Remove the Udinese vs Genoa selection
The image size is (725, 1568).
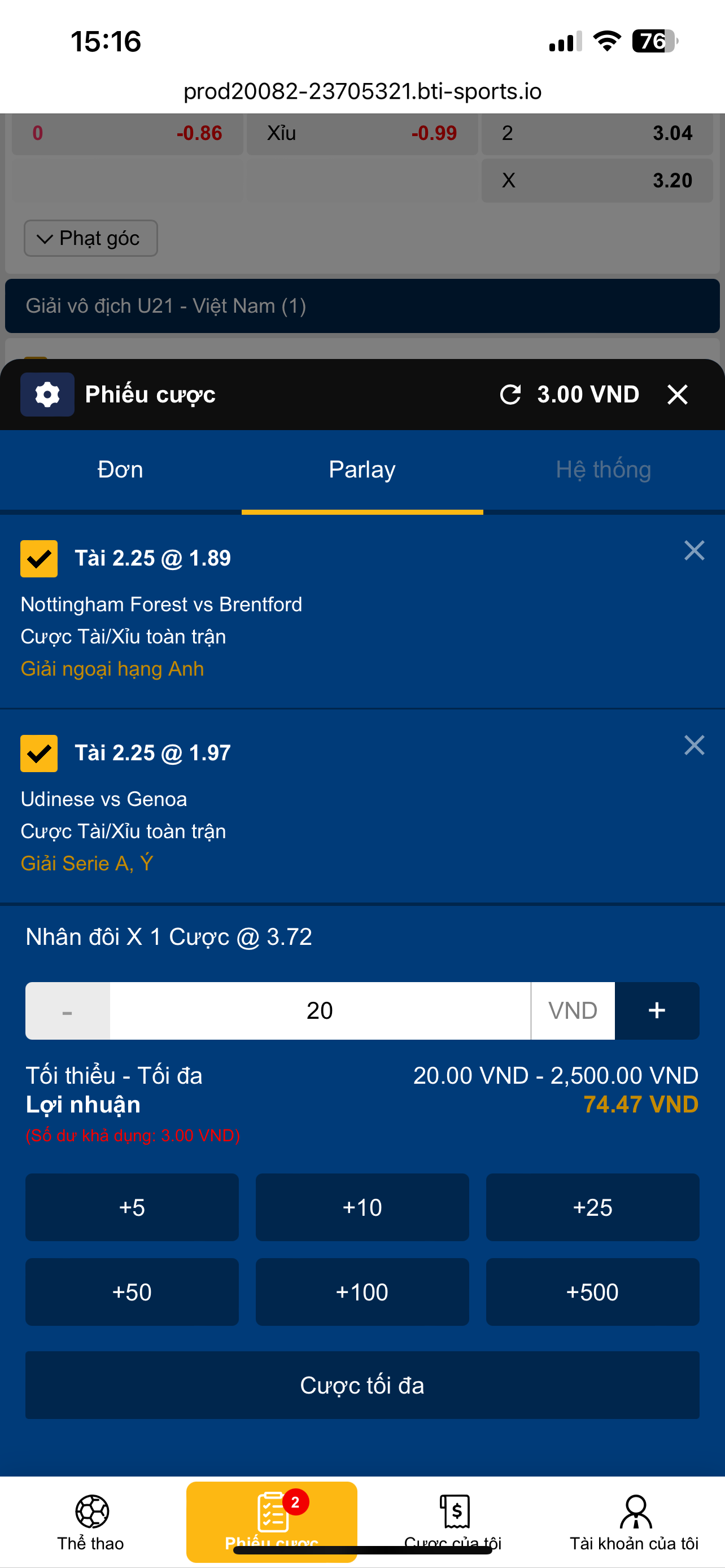click(694, 746)
